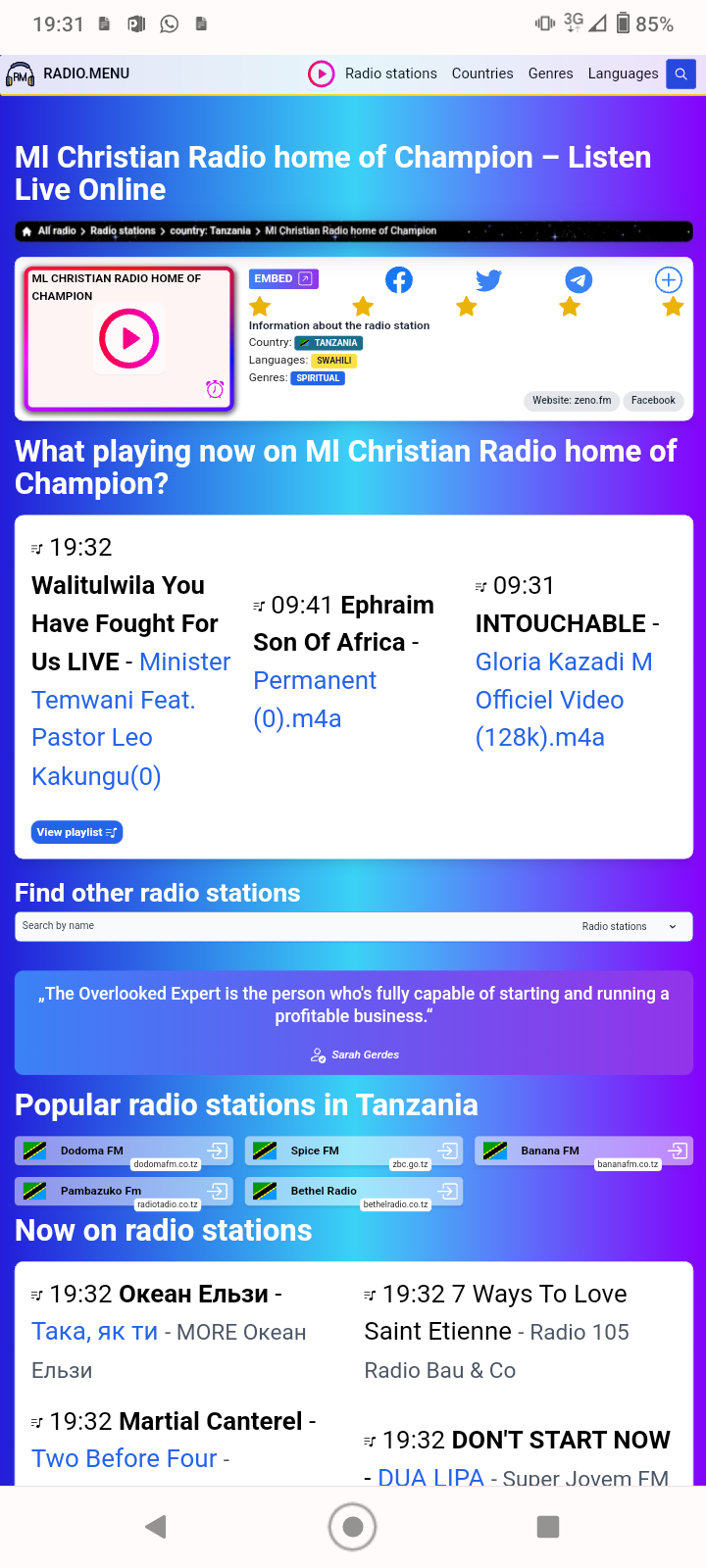The width and height of the screenshot is (706, 1568).
Task: Share the station on Facebook
Action: point(398,279)
